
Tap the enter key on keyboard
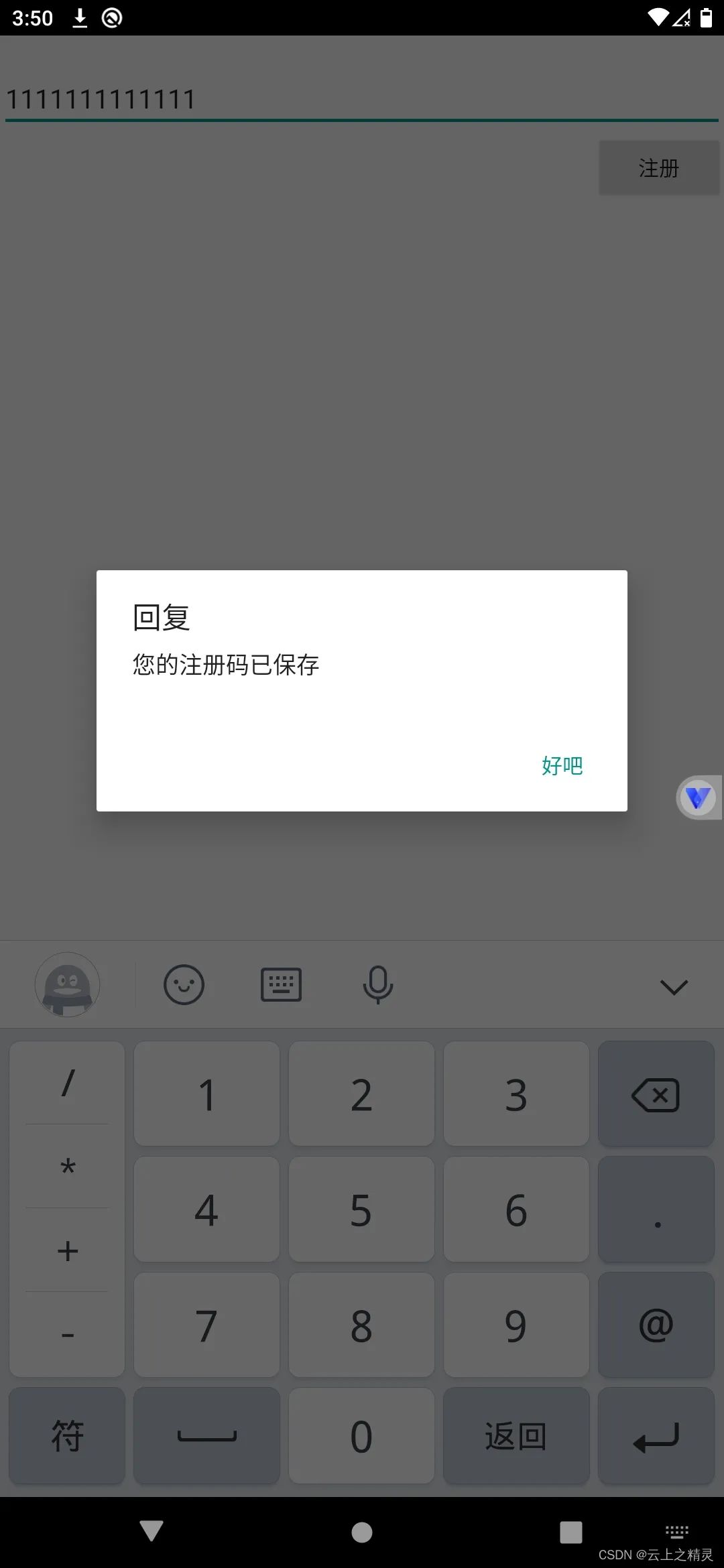tap(656, 1435)
